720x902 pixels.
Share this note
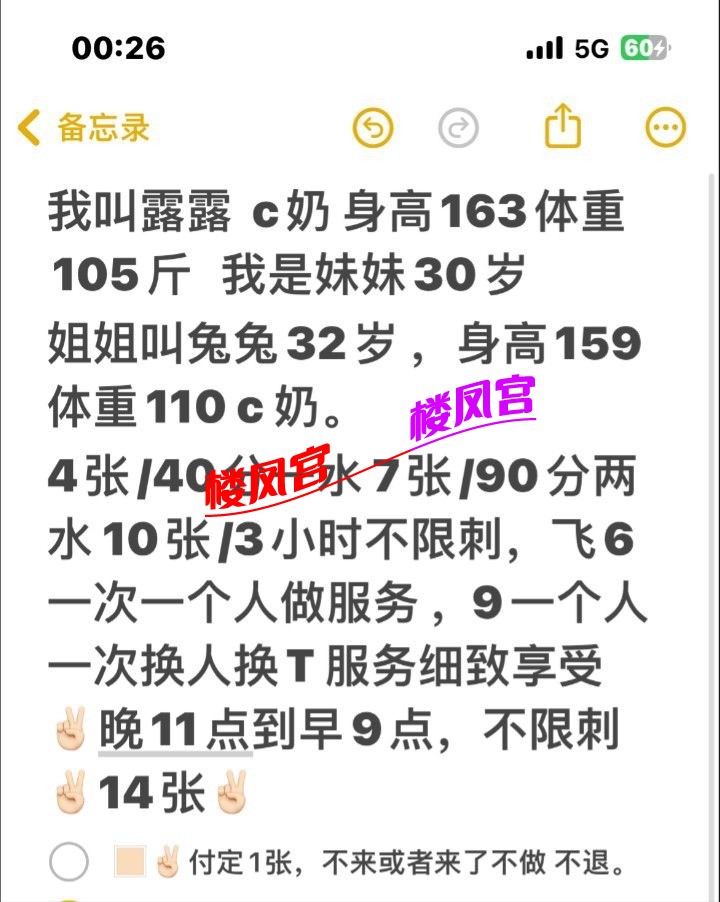coord(562,126)
